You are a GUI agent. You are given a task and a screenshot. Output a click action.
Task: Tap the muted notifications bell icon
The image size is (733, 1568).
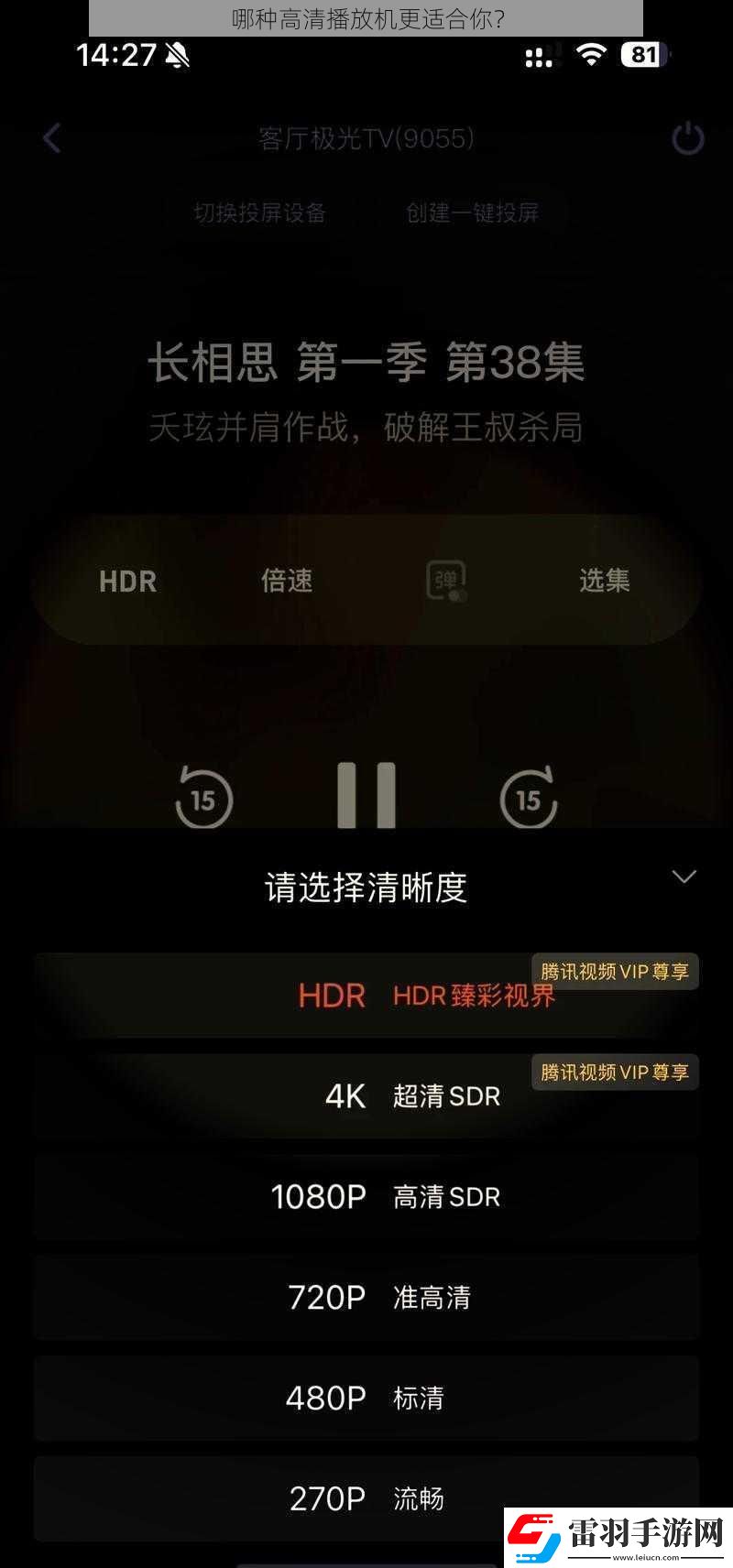coord(180,56)
